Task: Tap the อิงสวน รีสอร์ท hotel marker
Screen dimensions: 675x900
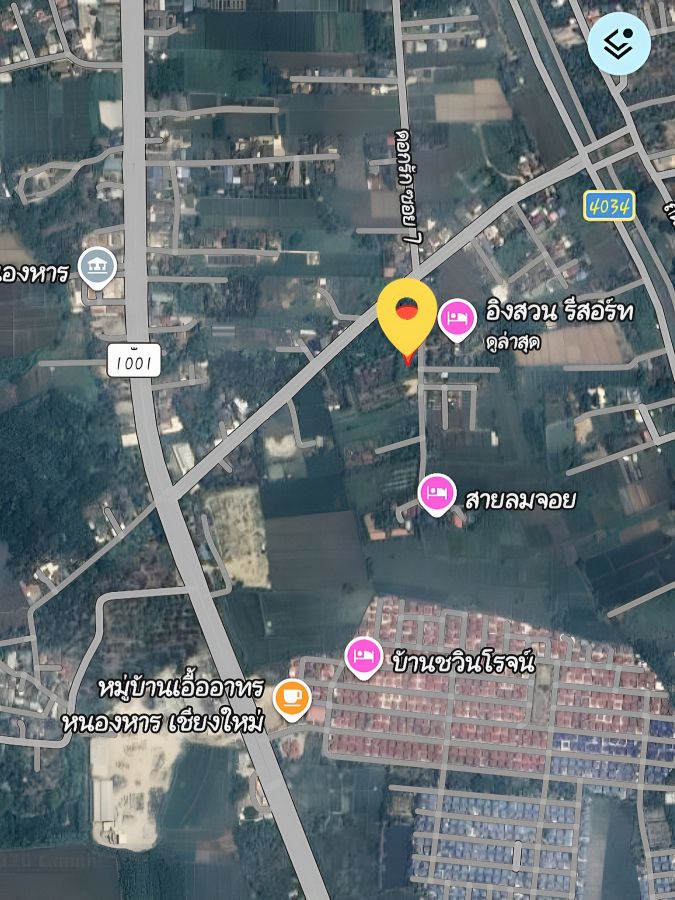Action: (457, 317)
